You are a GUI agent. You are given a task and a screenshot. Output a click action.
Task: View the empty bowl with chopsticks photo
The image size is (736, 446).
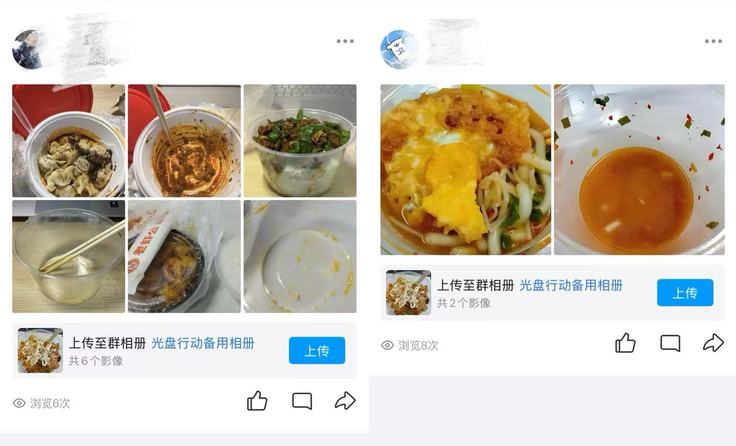[68, 256]
